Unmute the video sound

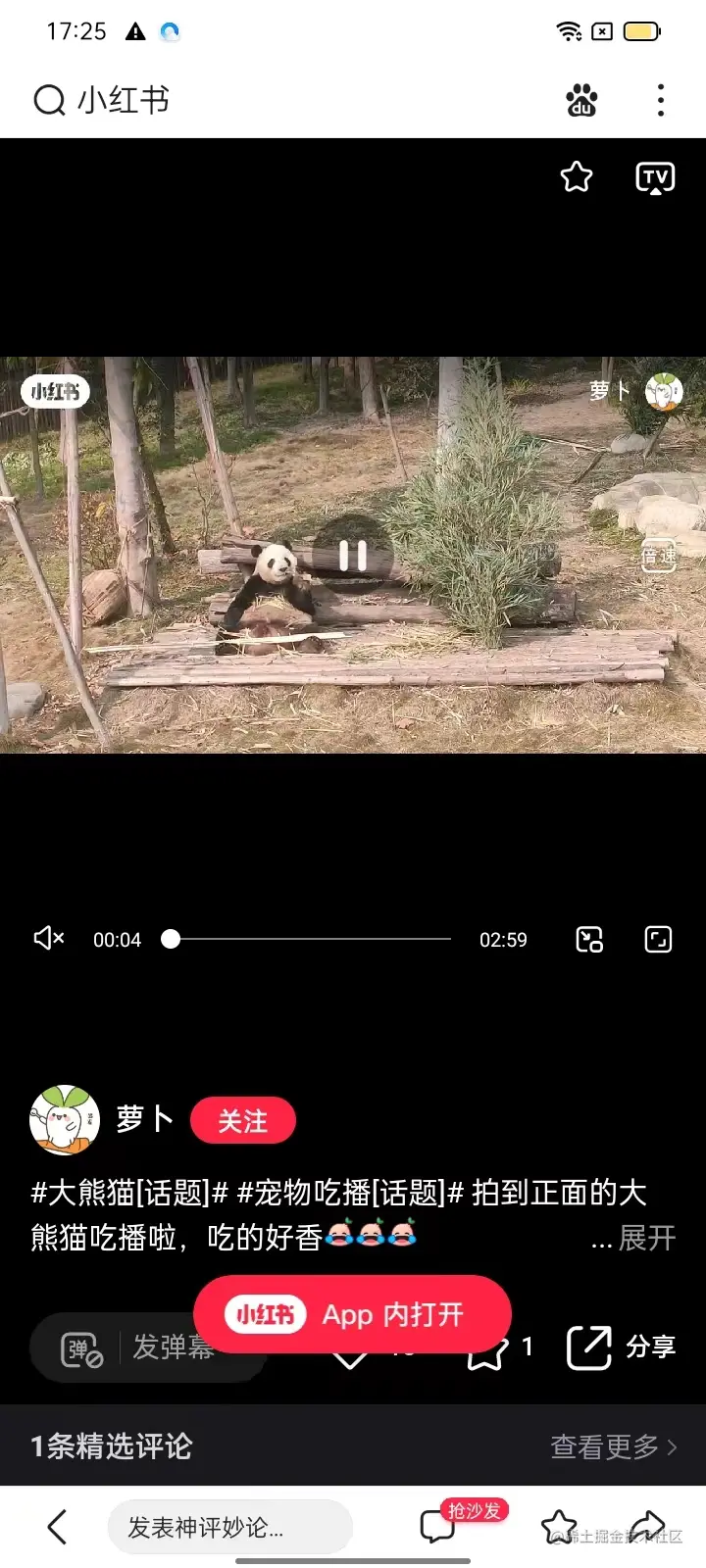[49, 939]
